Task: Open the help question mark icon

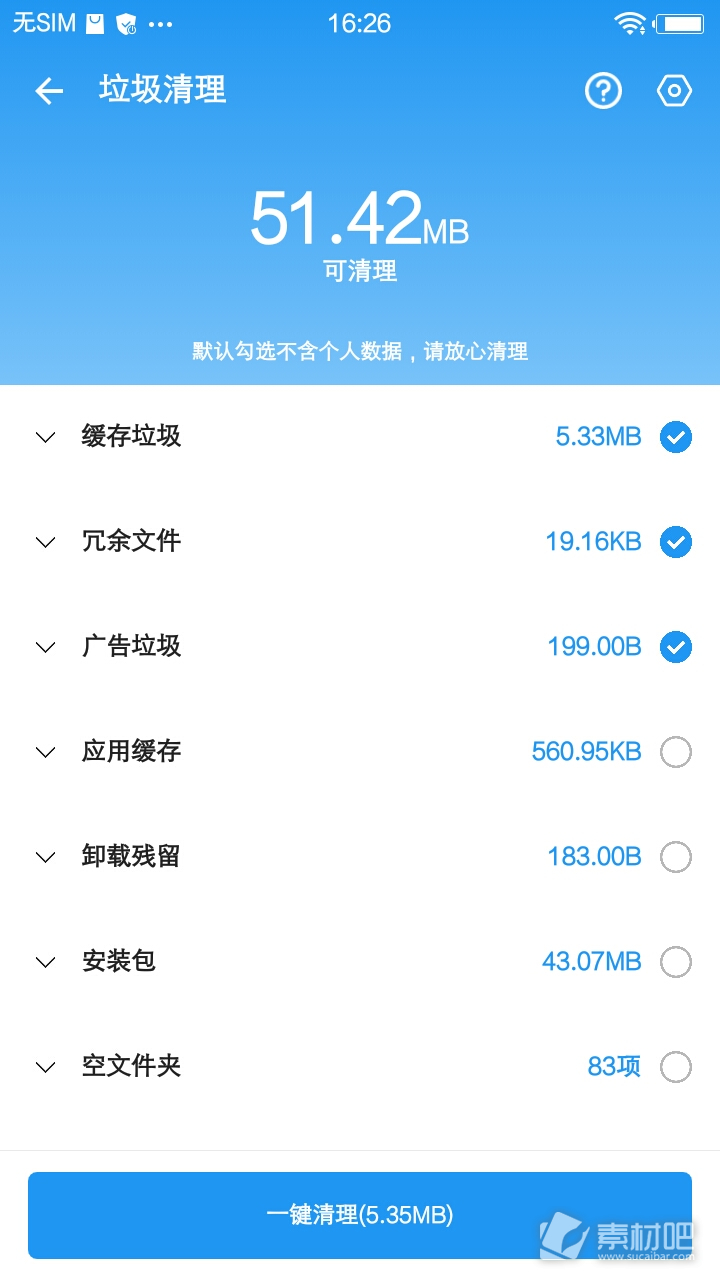Action: (x=603, y=91)
